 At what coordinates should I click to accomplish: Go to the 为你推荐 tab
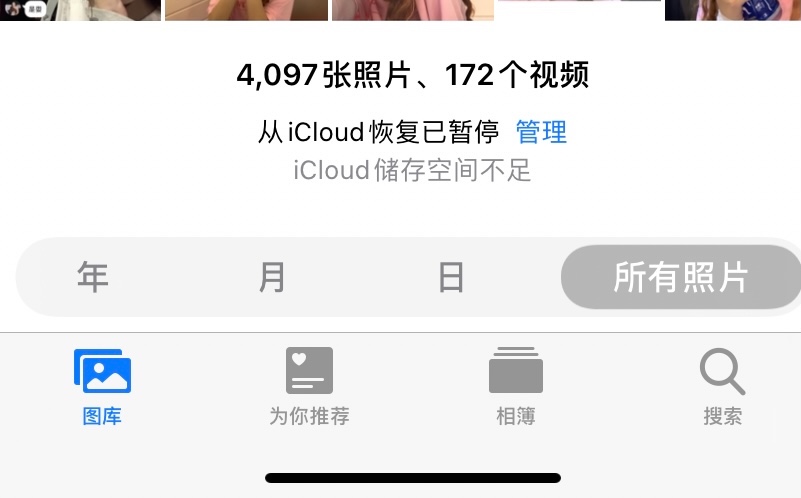(x=309, y=388)
